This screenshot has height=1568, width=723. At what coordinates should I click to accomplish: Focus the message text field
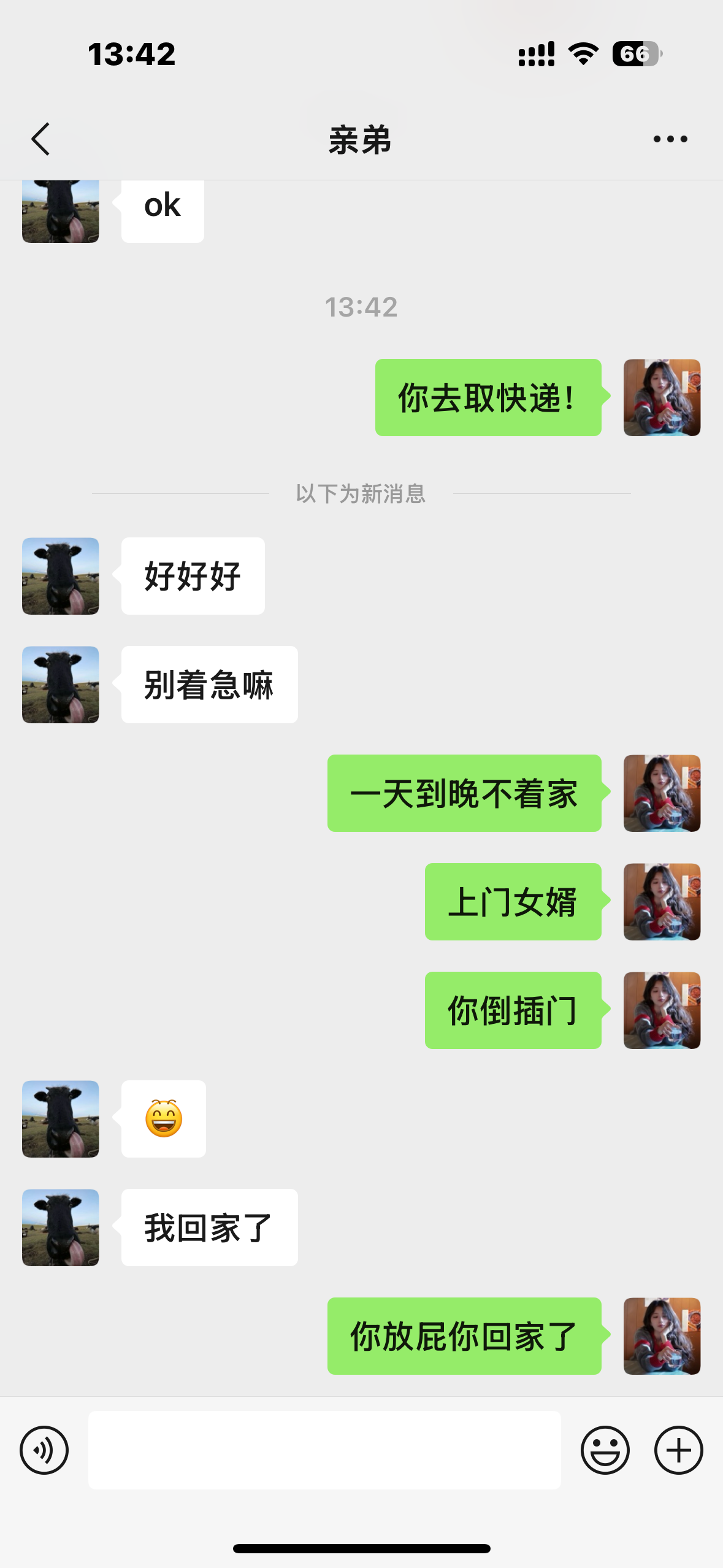[324, 1450]
